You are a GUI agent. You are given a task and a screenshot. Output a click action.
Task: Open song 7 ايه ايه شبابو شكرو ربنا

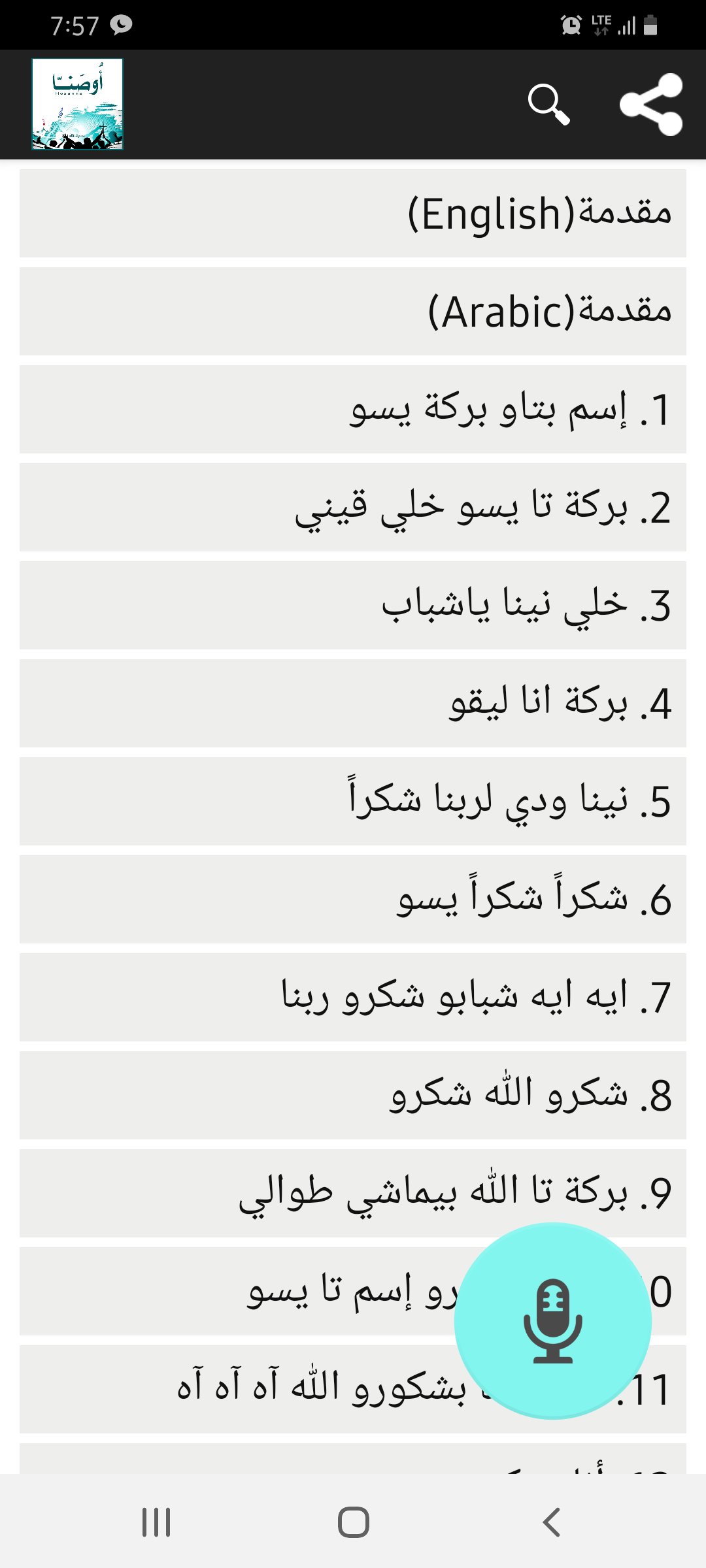353,997
